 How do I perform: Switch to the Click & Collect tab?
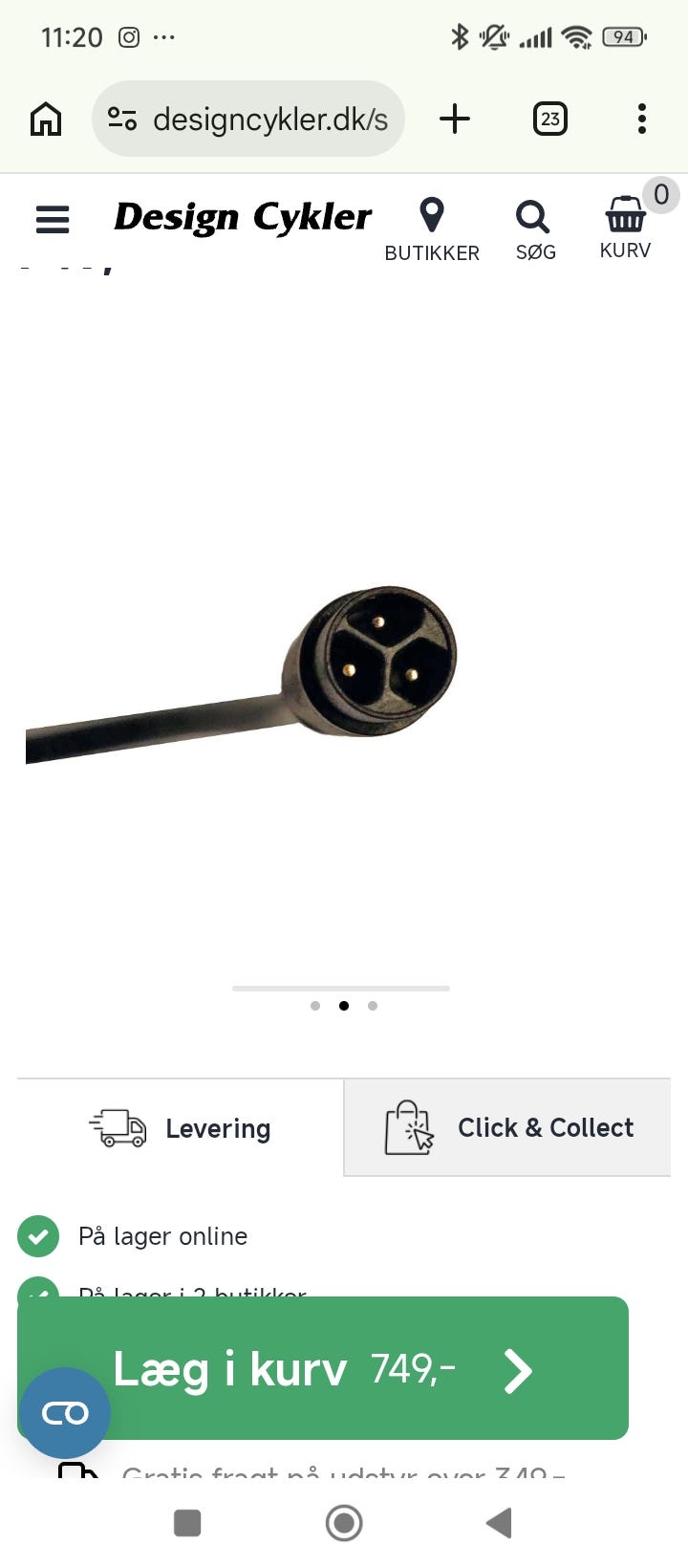point(507,1128)
